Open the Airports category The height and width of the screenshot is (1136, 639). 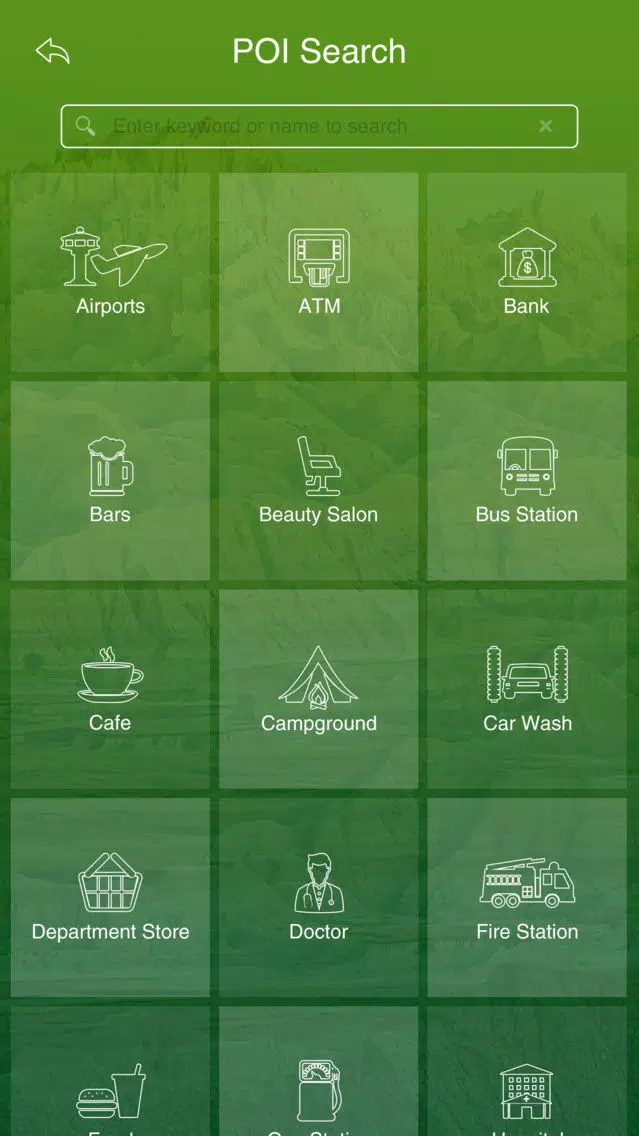[x=110, y=272]
